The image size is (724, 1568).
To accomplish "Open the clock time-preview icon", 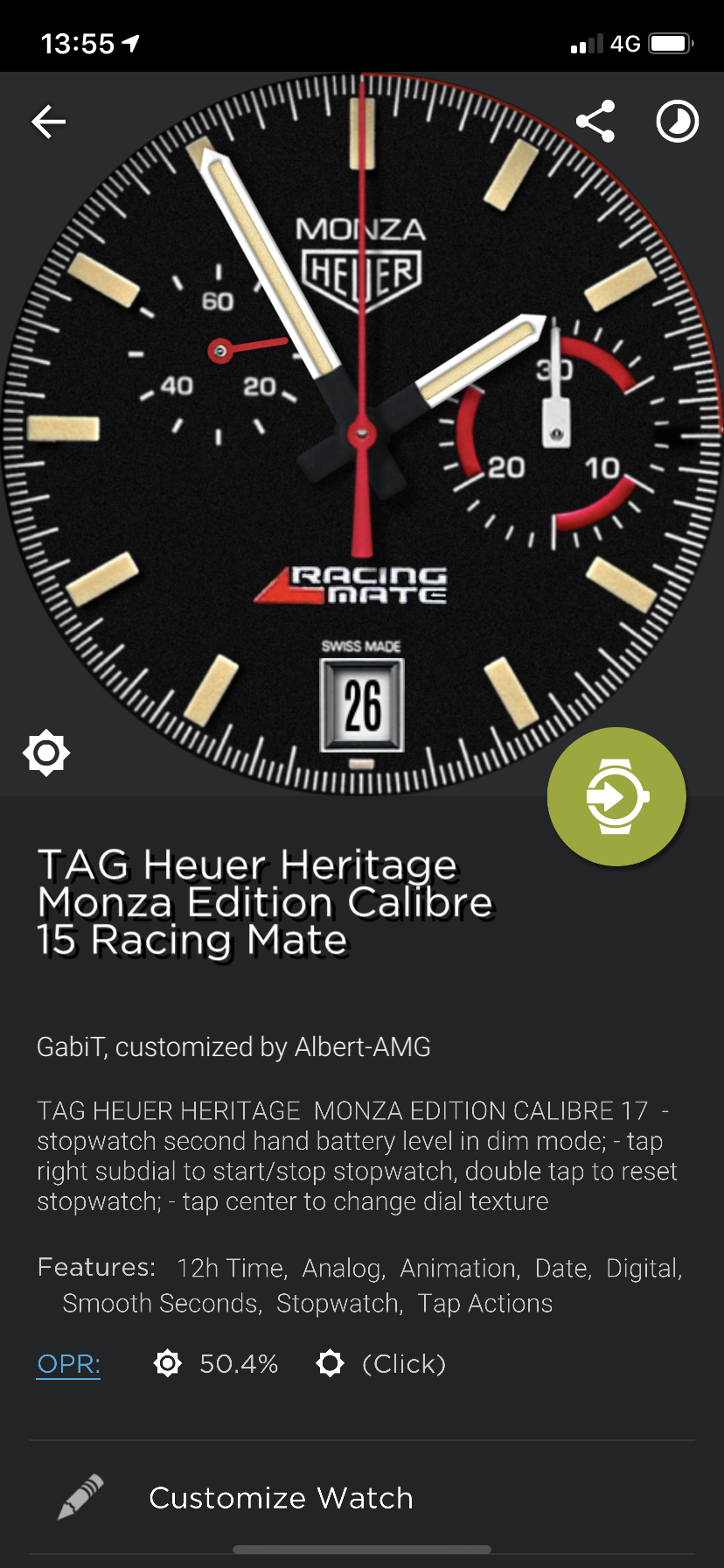I will coord(678,122).
